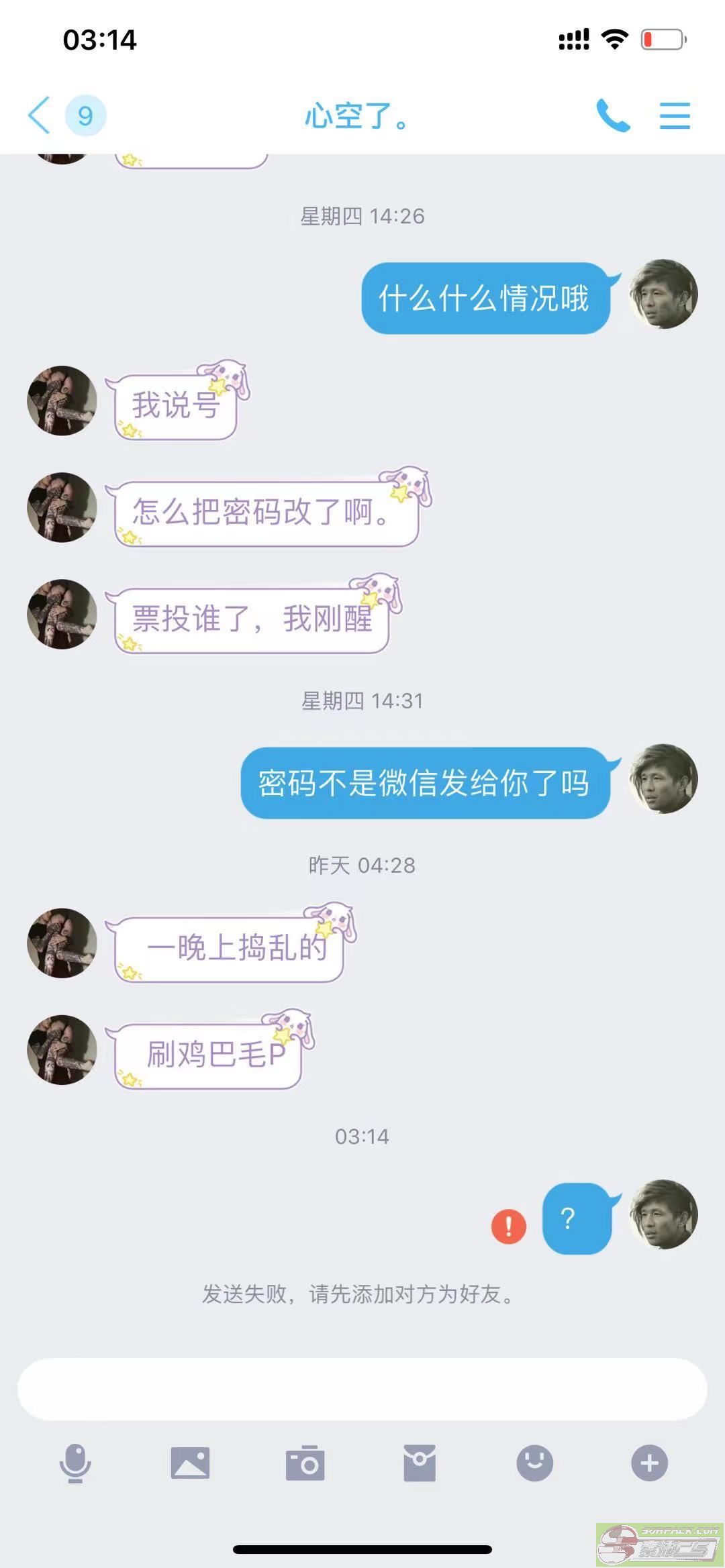Open the plus more-options panel
This screenshot has height=1568, width=725.
click(649, 1463)
